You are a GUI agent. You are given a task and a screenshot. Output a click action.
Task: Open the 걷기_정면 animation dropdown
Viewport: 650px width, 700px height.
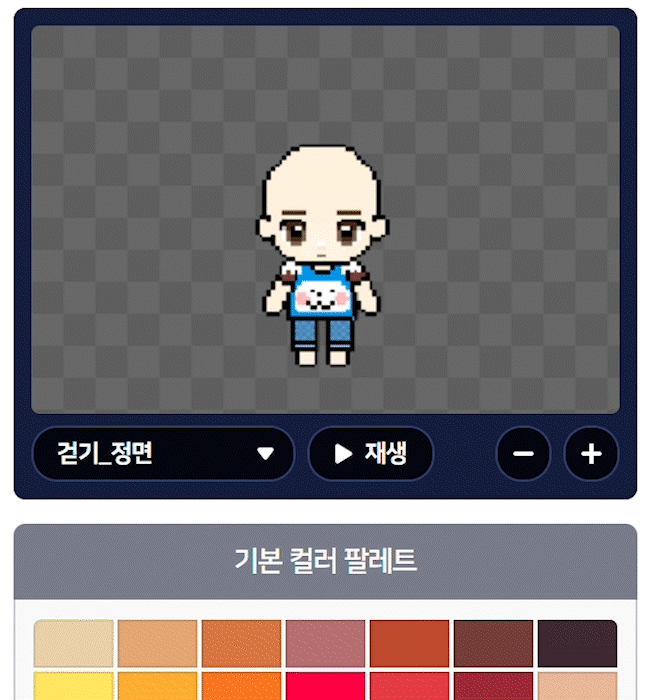pyautogui.click(x=163, y=454)
